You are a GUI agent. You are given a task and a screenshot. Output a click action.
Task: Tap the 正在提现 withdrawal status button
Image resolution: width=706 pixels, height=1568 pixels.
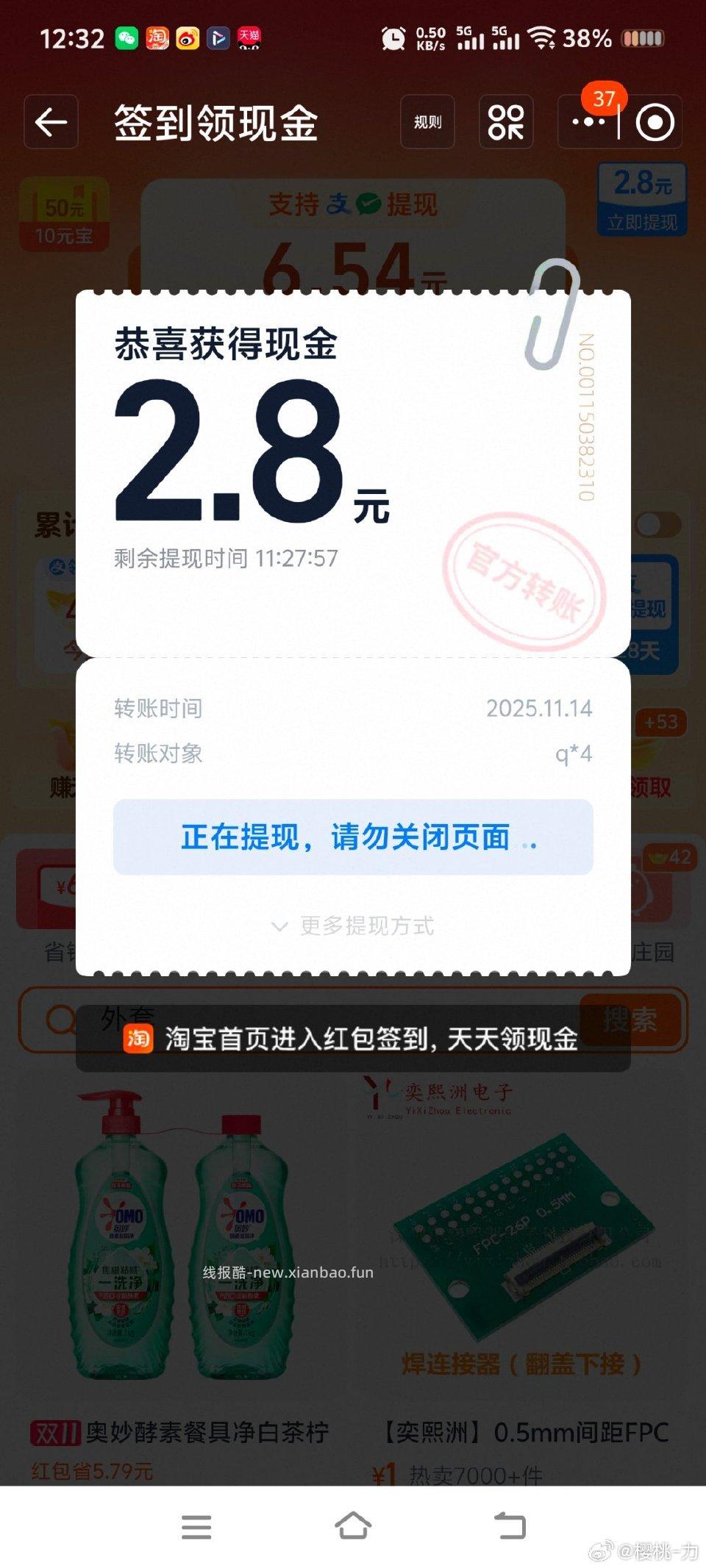[353, 837]
